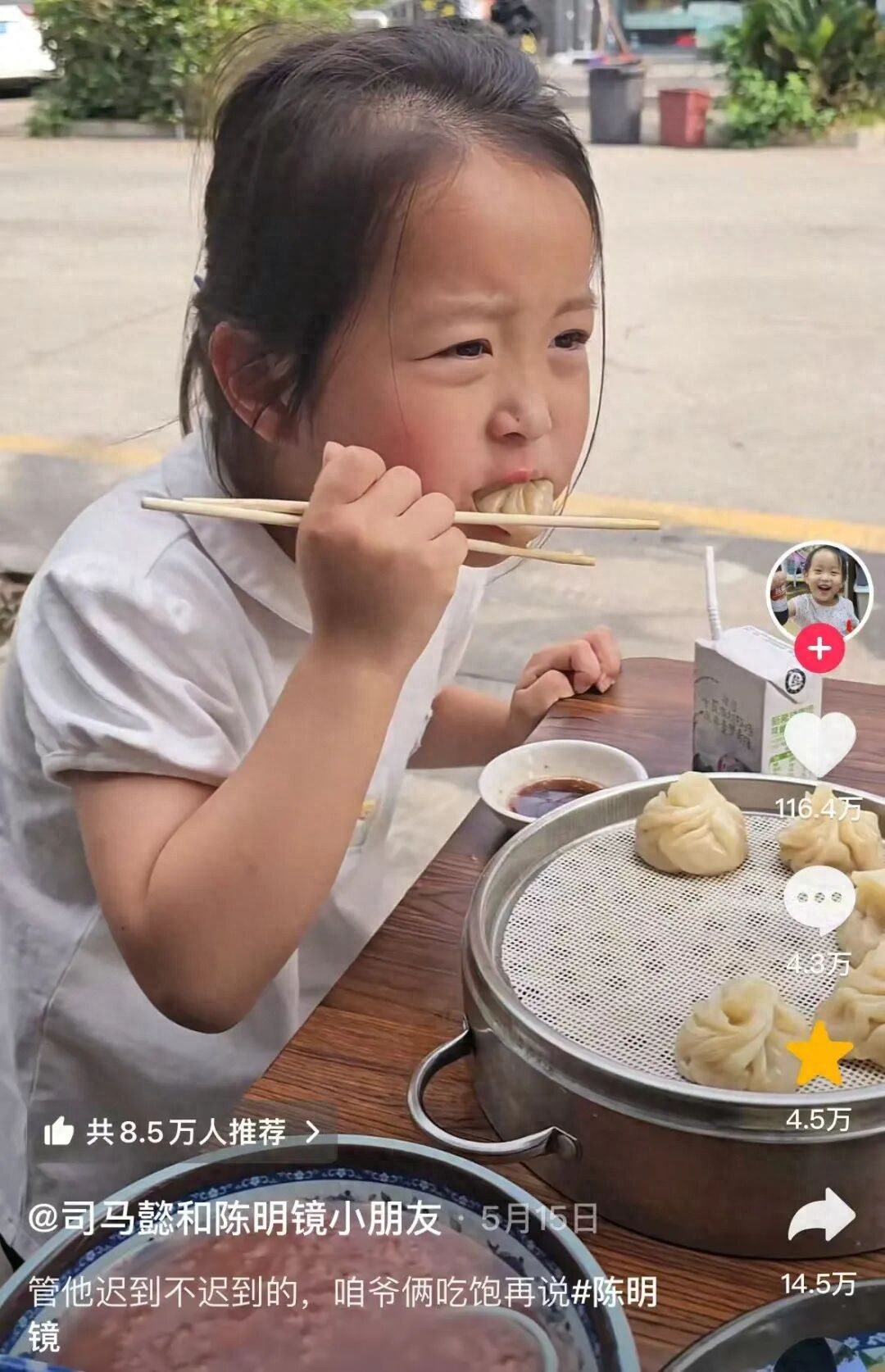Share this video with the arrow icon
The height and width of the screenshot is (1372, 885).
(x=820, y=1215)
